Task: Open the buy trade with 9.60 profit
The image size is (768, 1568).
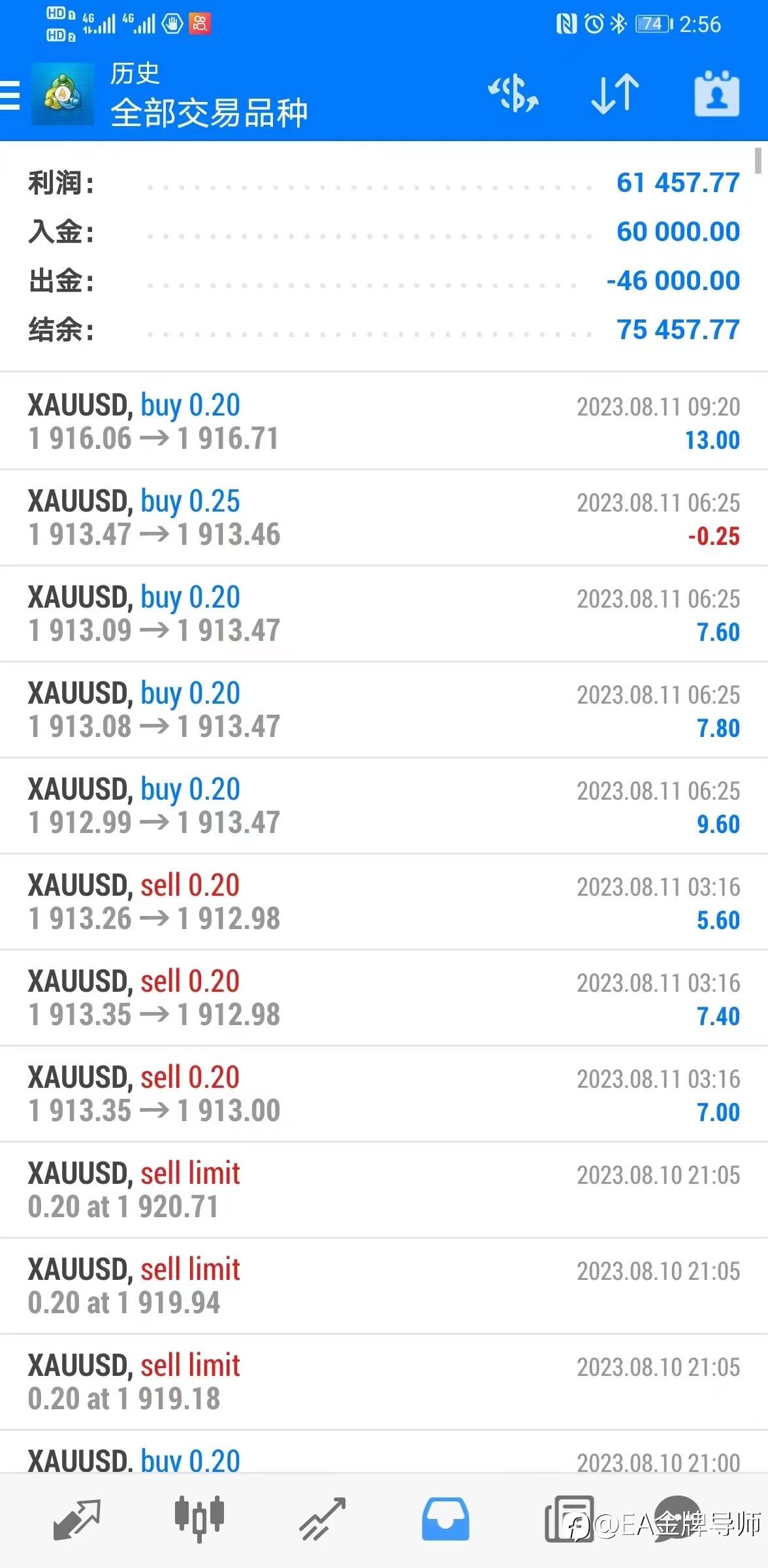Action: 384,806
